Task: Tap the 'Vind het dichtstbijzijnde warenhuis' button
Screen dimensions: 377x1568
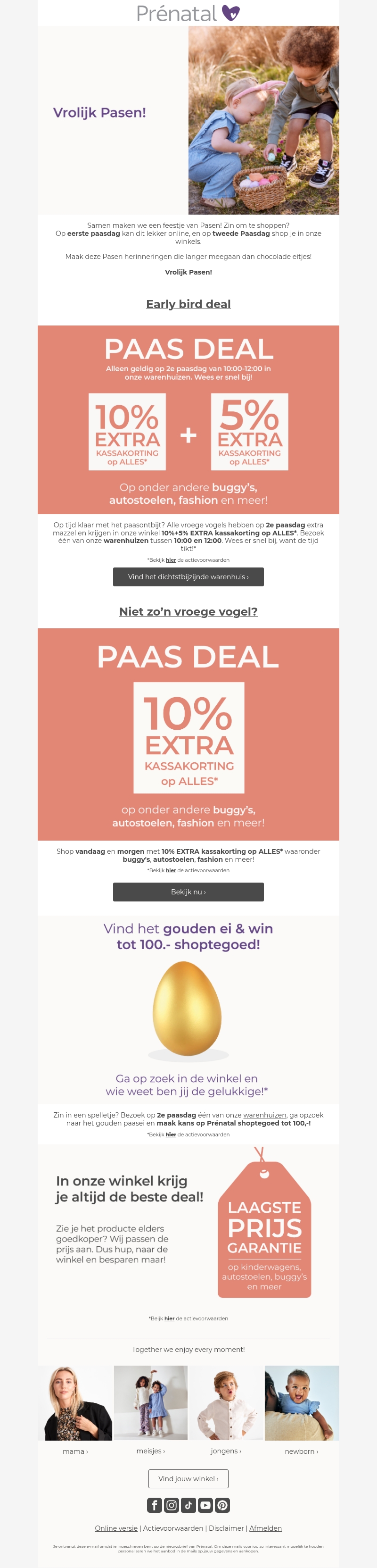Action: click(188, 576)
